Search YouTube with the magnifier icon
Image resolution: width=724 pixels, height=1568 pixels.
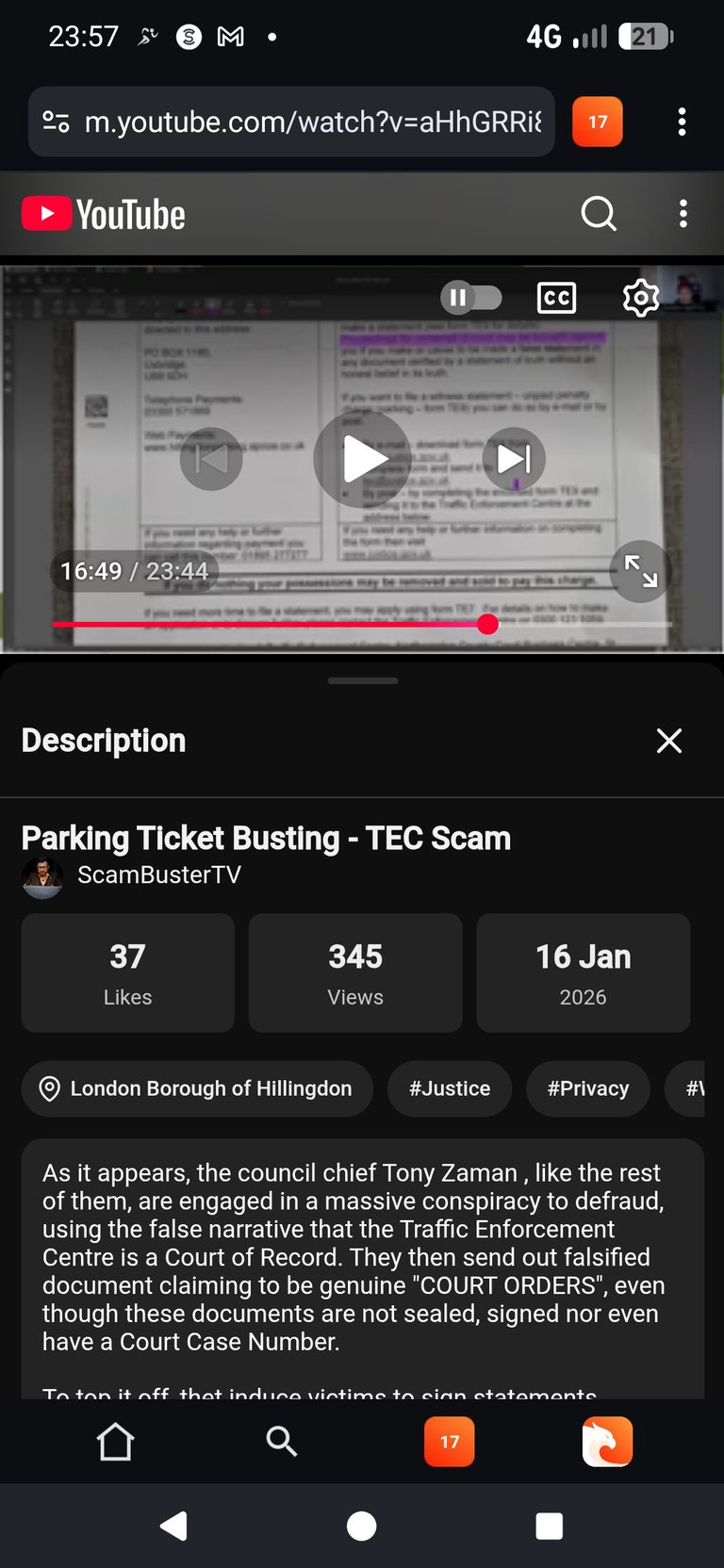(599, 214)
